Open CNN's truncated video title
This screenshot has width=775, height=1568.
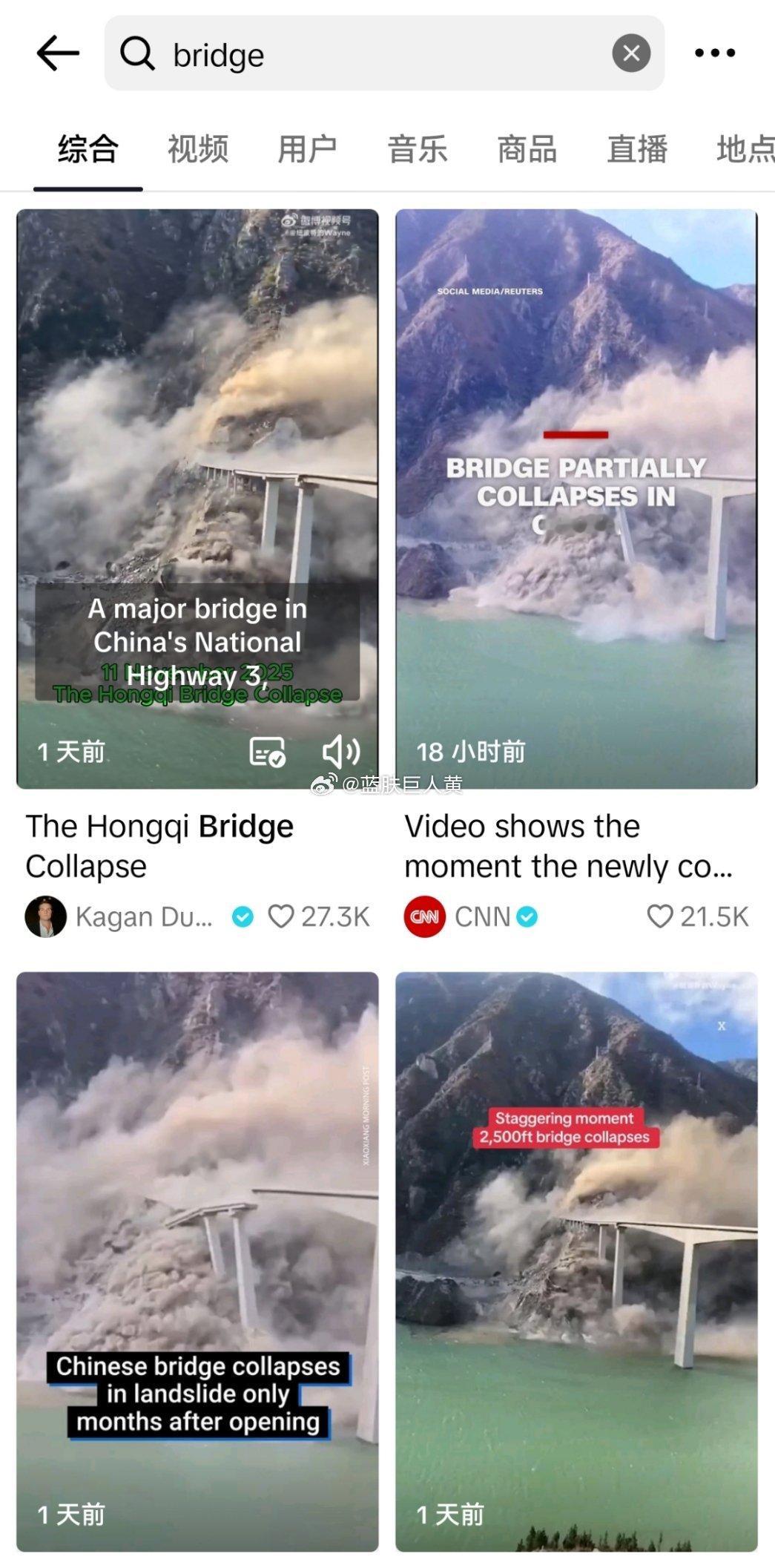(569, 846)
